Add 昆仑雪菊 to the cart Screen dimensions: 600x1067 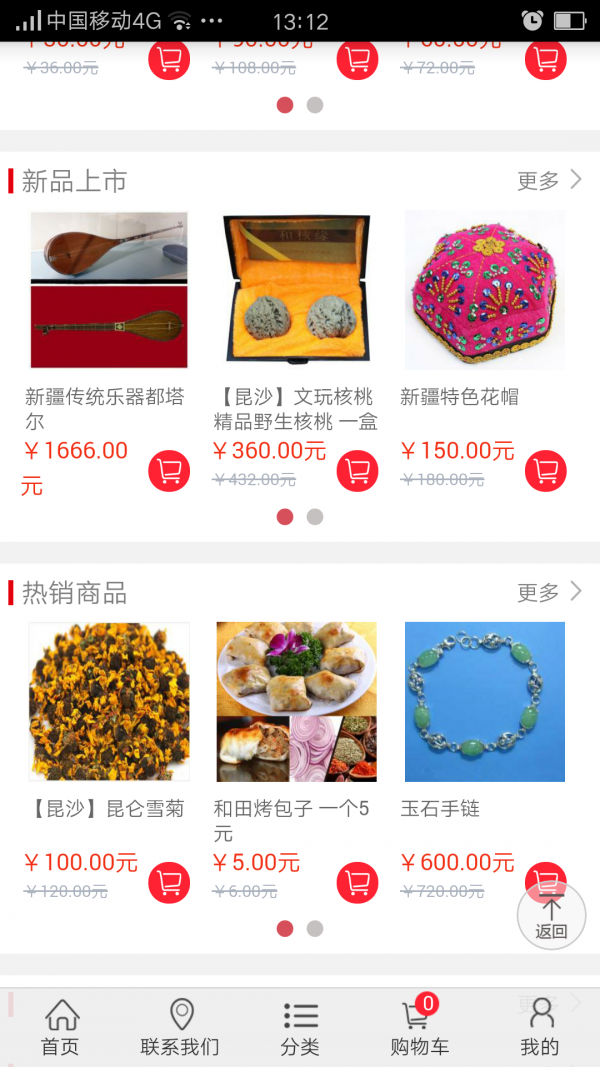(169, 882)
